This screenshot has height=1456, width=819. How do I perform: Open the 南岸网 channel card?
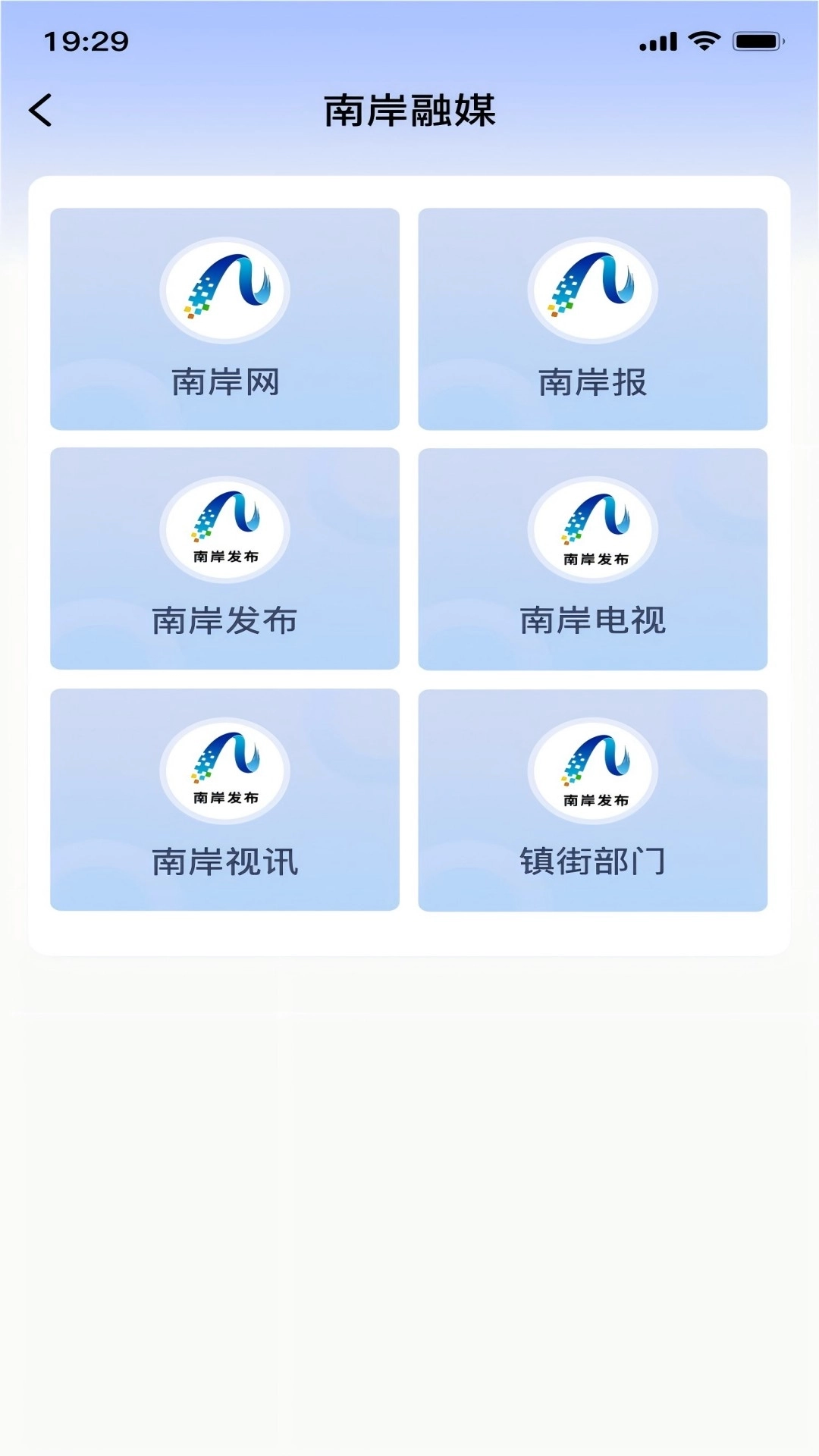pyautogui.click(x=224, y=318)
